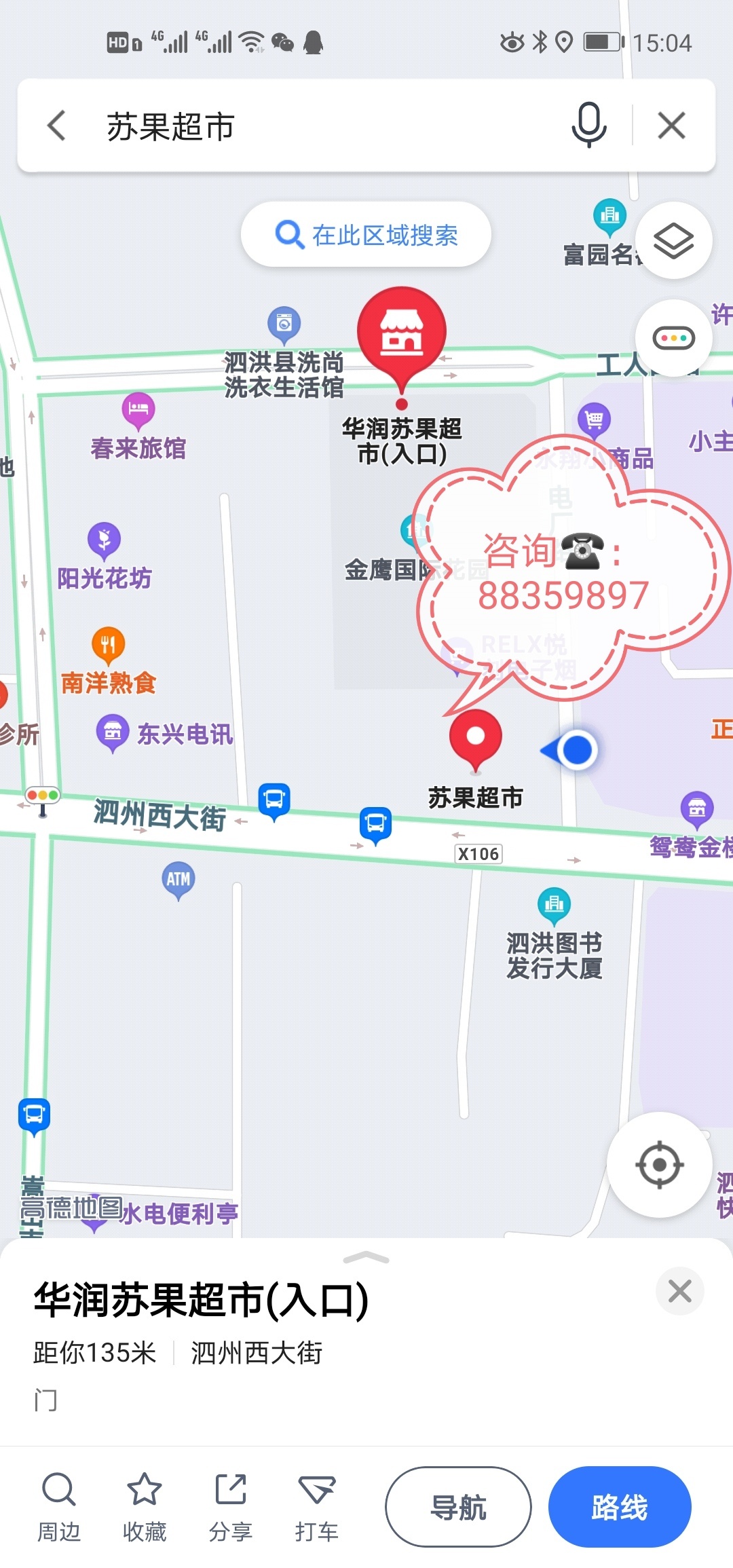Open the 春来旅馆 map marker

(138, 410)
